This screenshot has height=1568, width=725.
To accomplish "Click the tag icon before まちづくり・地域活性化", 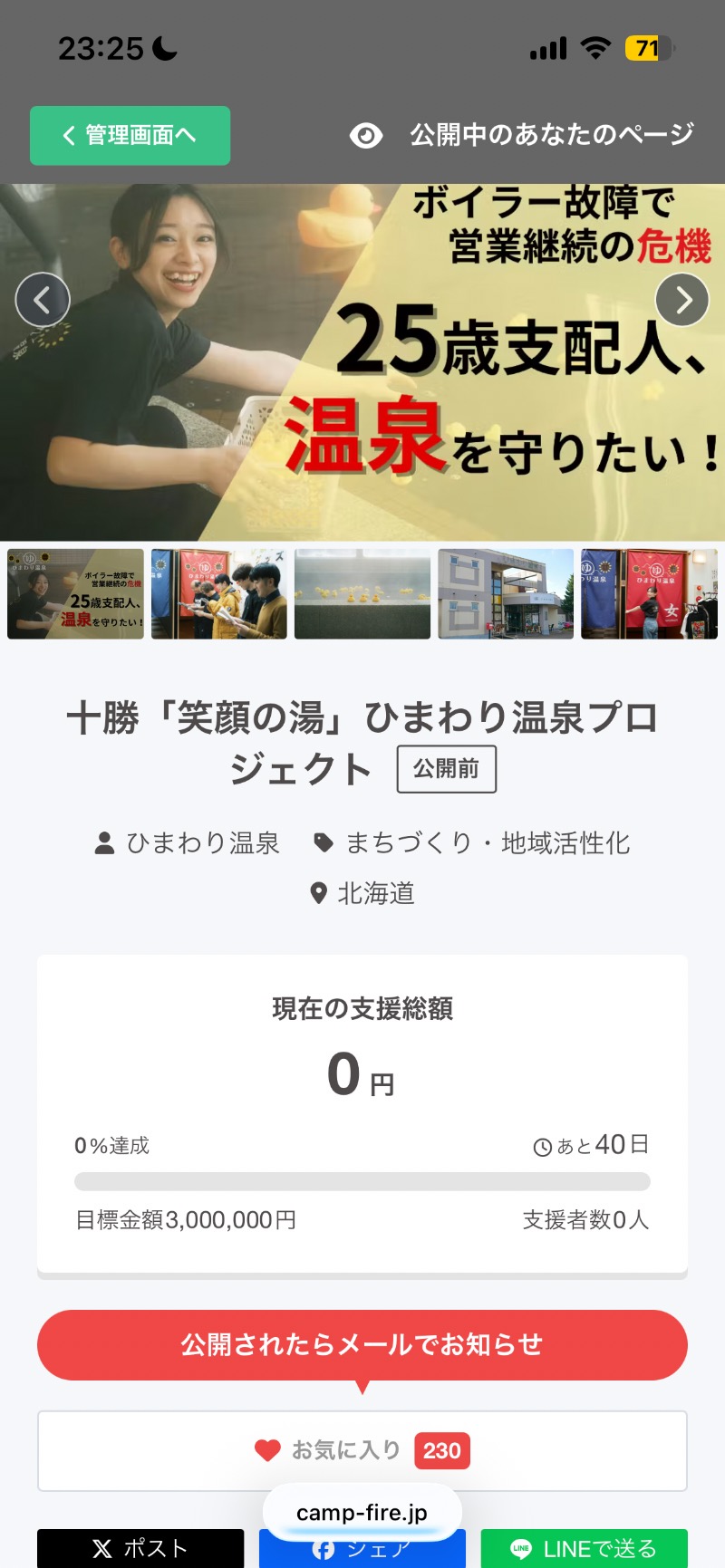I will [x=323, y=842].
